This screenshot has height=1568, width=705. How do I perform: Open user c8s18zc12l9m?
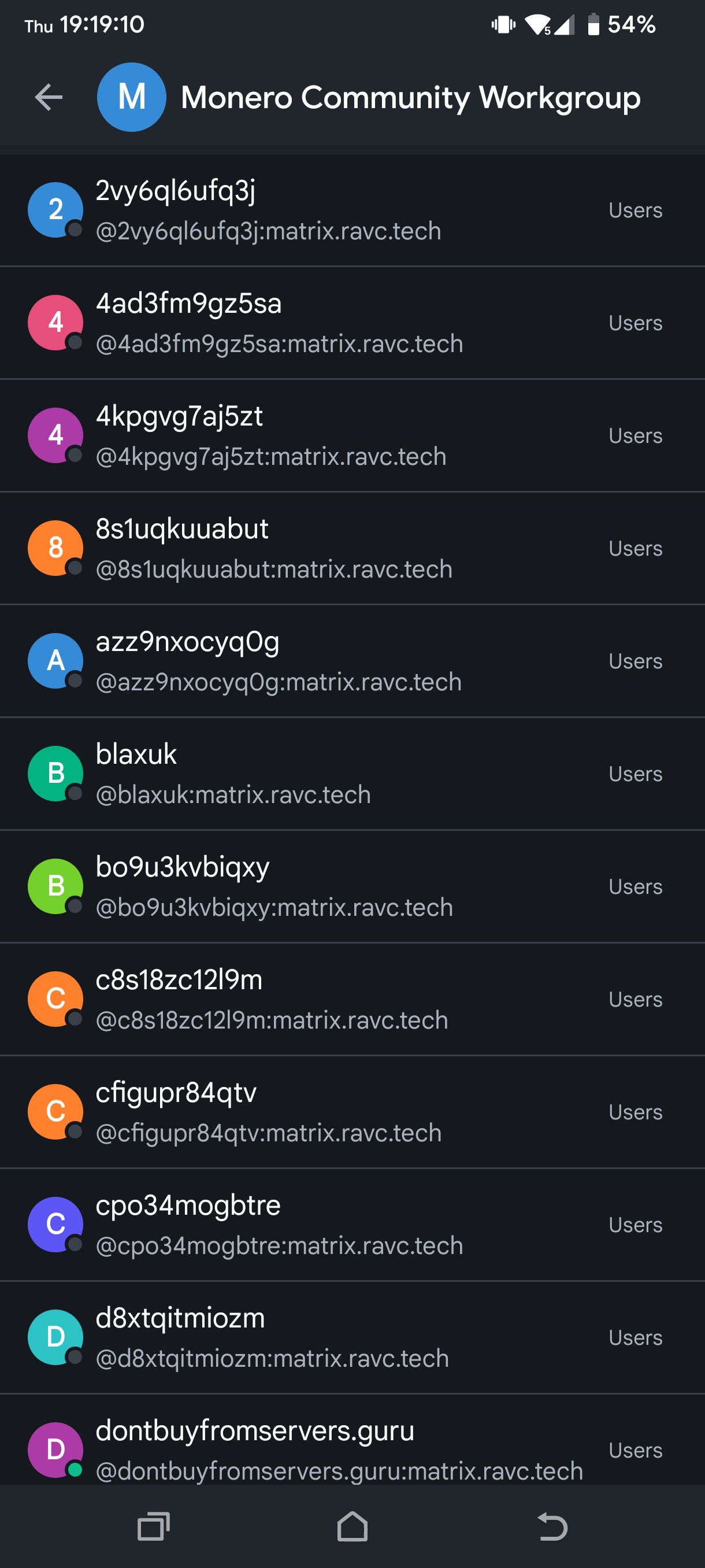[352, 999]
